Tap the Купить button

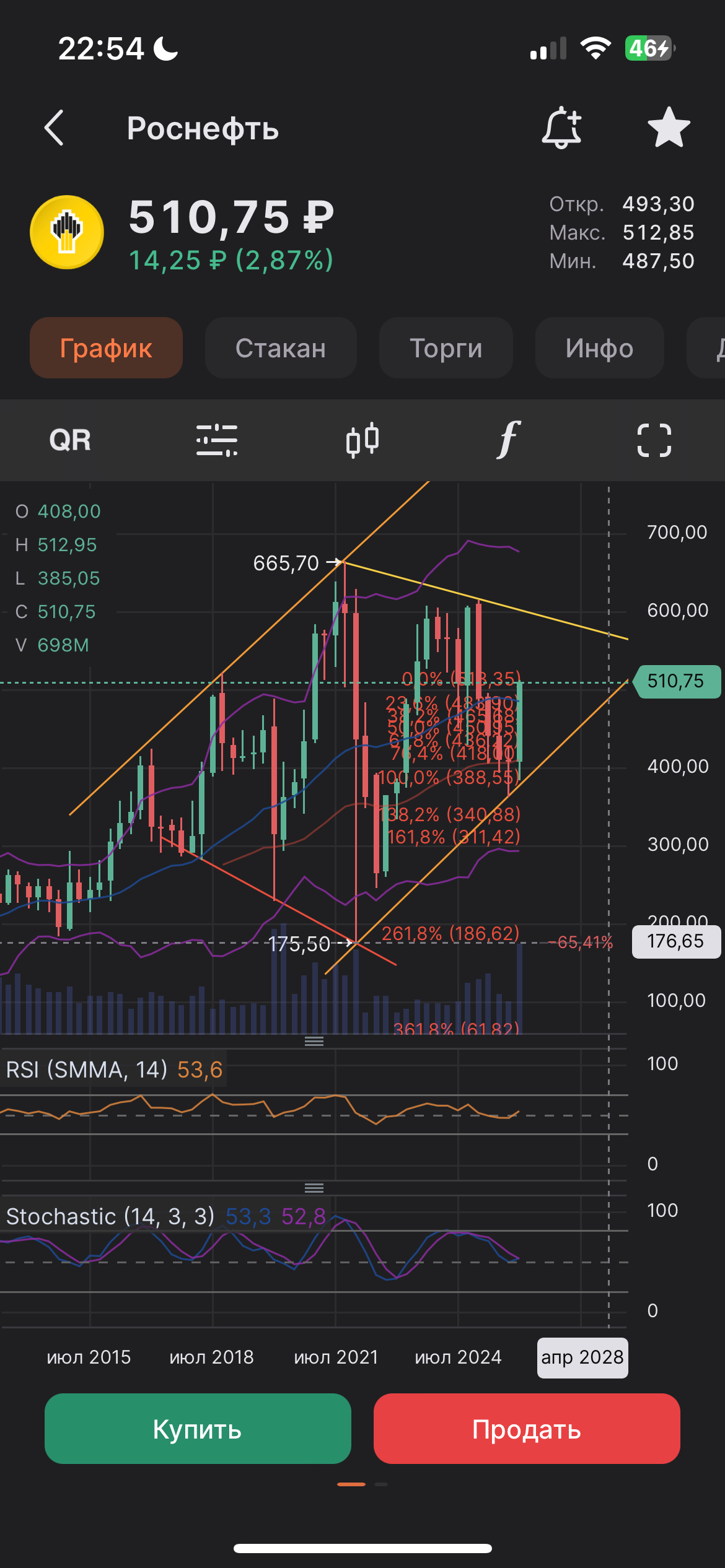[198, 1429]
